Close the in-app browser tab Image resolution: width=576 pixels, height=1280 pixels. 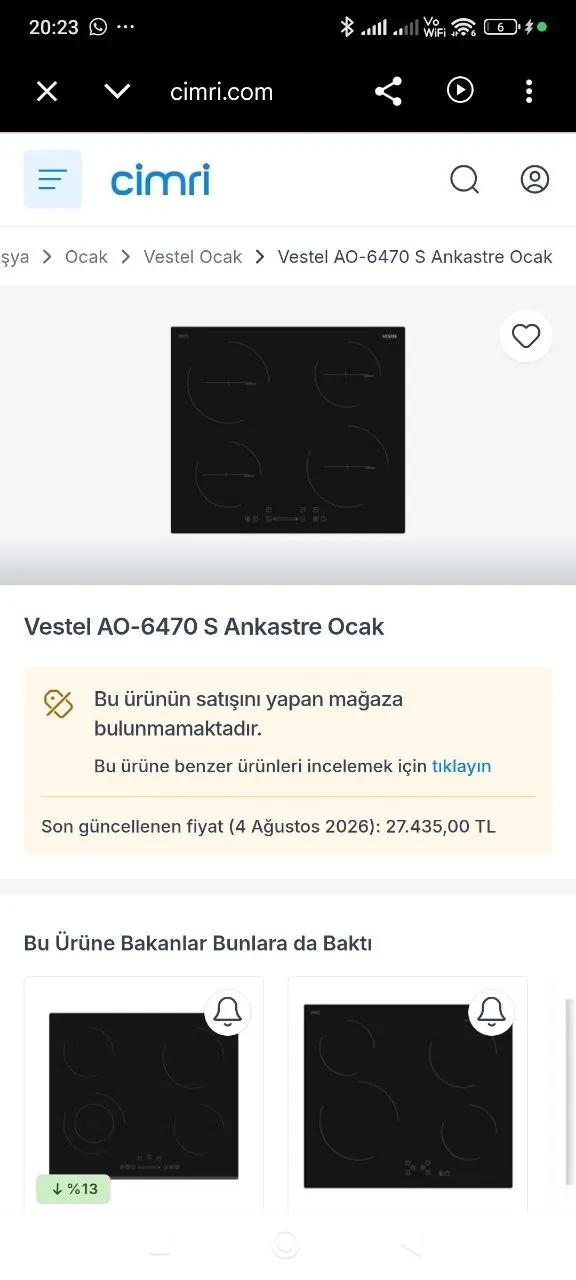pyautogui.click(x=47, y=91)
